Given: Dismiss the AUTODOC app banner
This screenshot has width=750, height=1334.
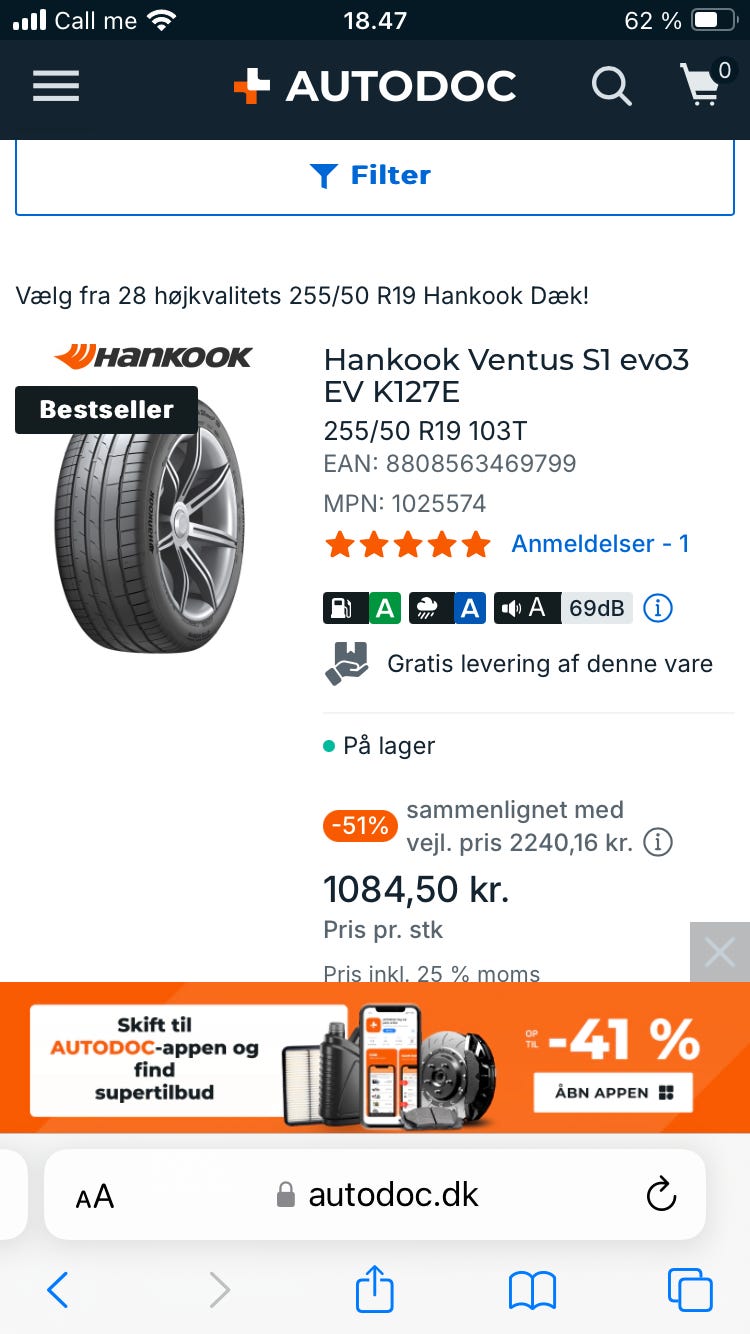Looking at the screenshot, I should tap(719, 952).
